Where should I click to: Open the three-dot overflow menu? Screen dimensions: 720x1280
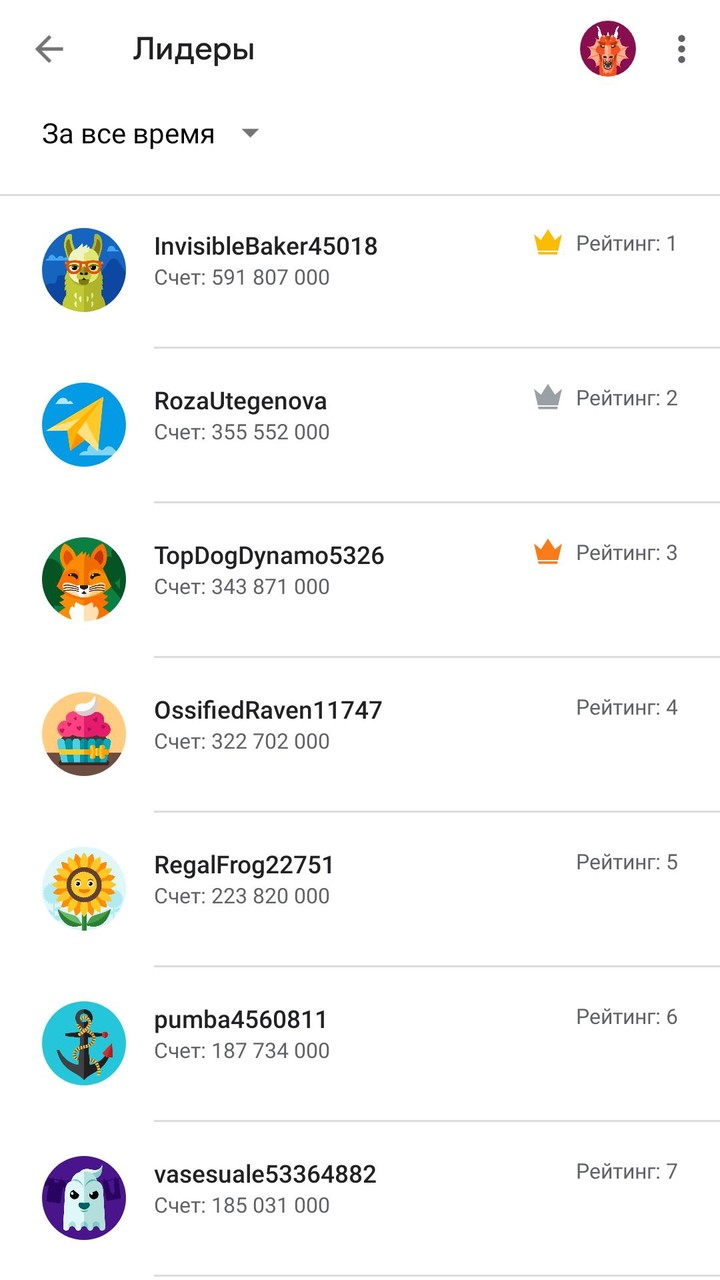click(681, 47)
